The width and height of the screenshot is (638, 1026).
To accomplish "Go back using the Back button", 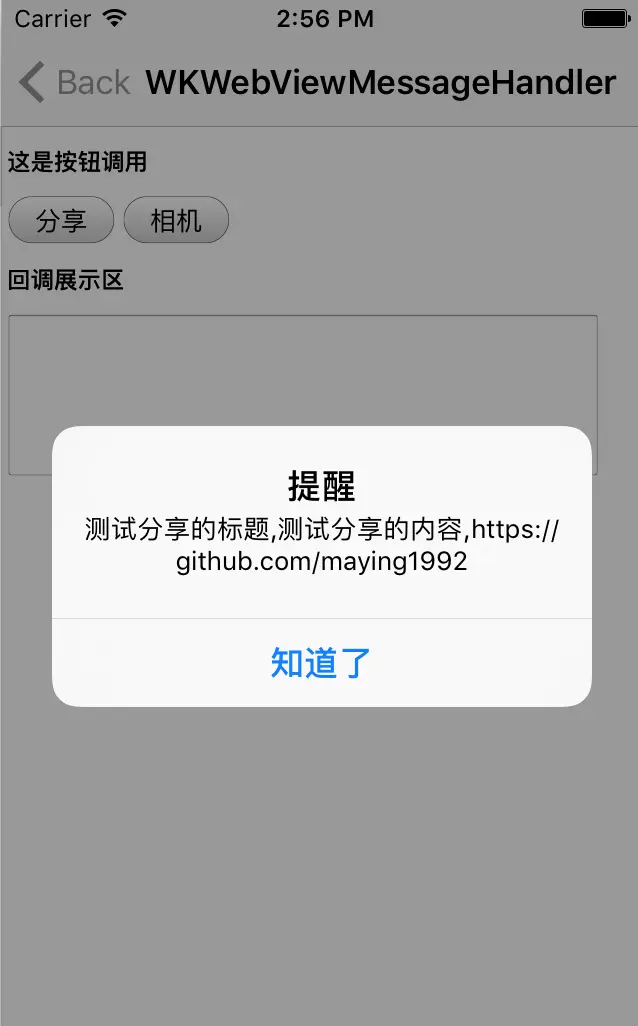I will point(74,82).
